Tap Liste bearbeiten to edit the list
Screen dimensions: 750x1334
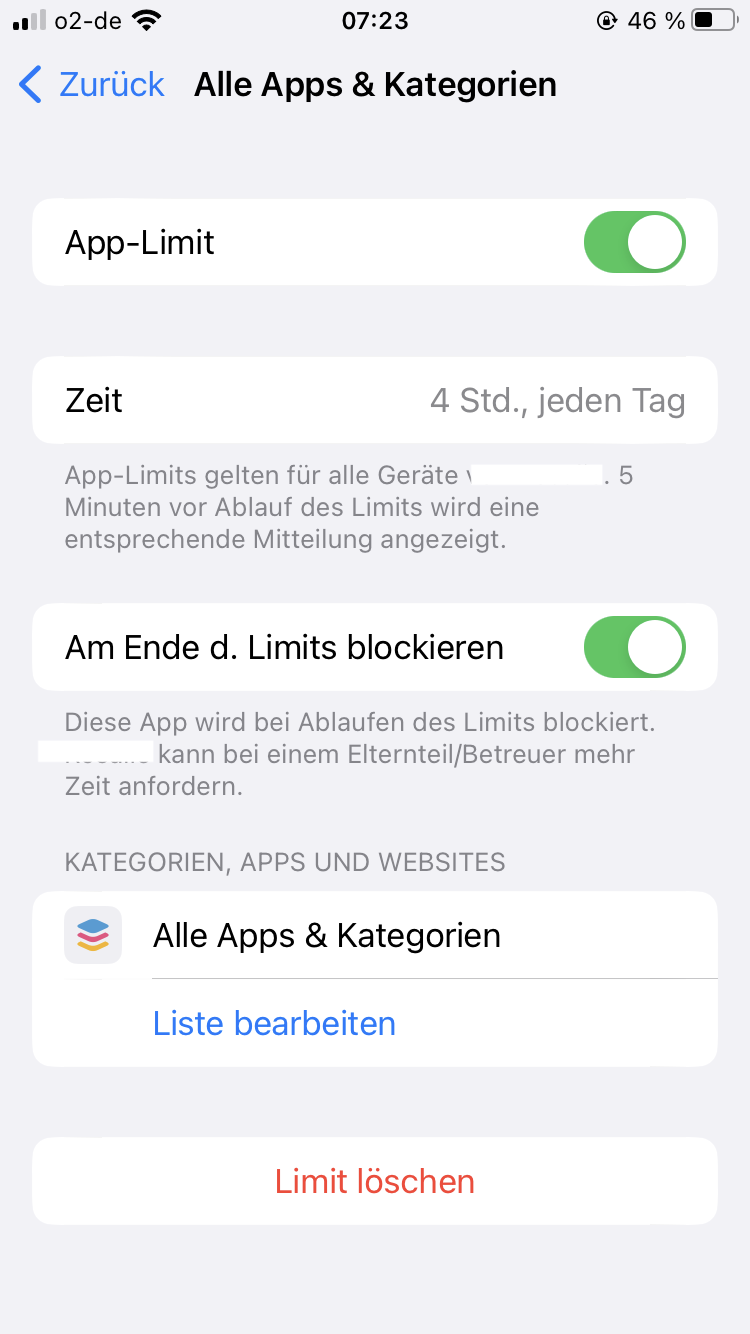point(274,1024)
